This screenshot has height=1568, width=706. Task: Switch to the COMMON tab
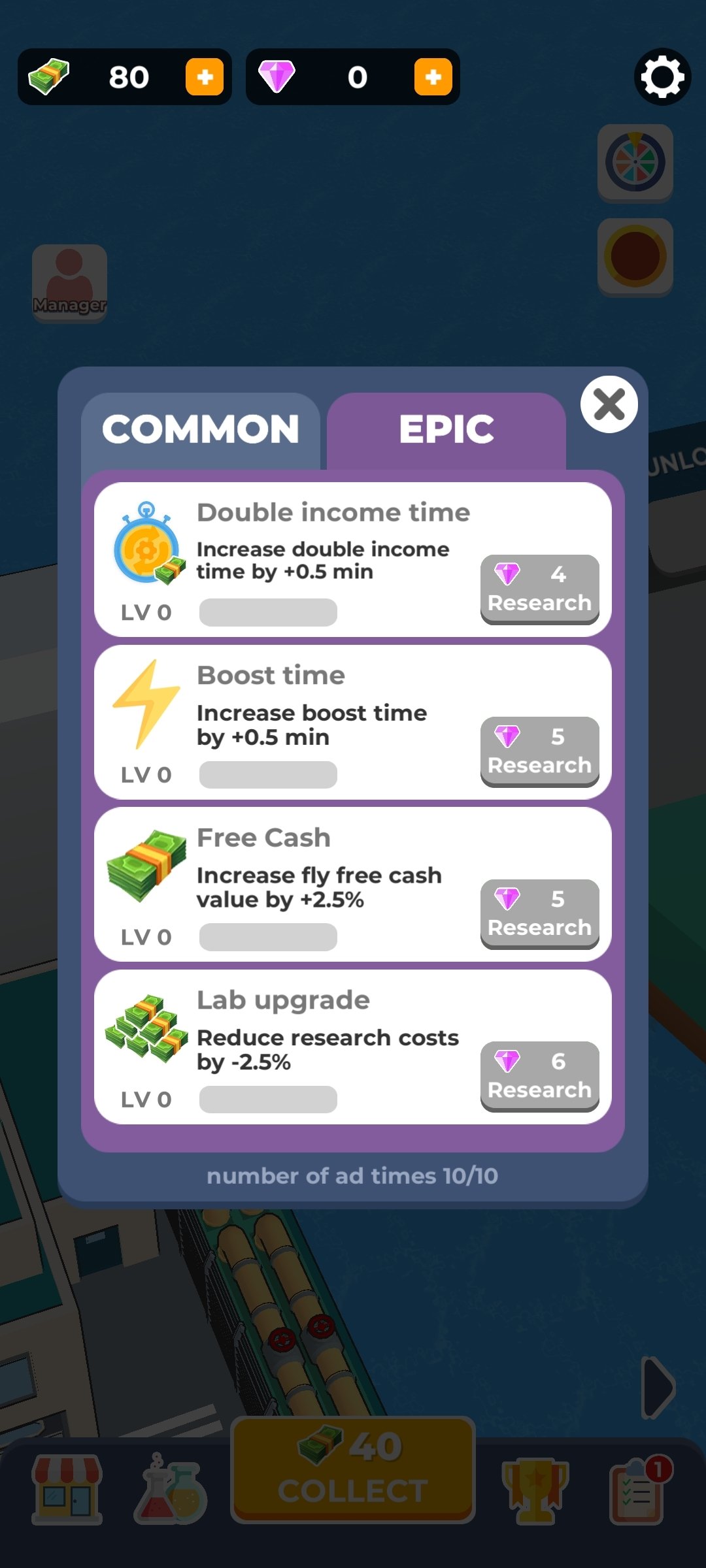(201, 430)
